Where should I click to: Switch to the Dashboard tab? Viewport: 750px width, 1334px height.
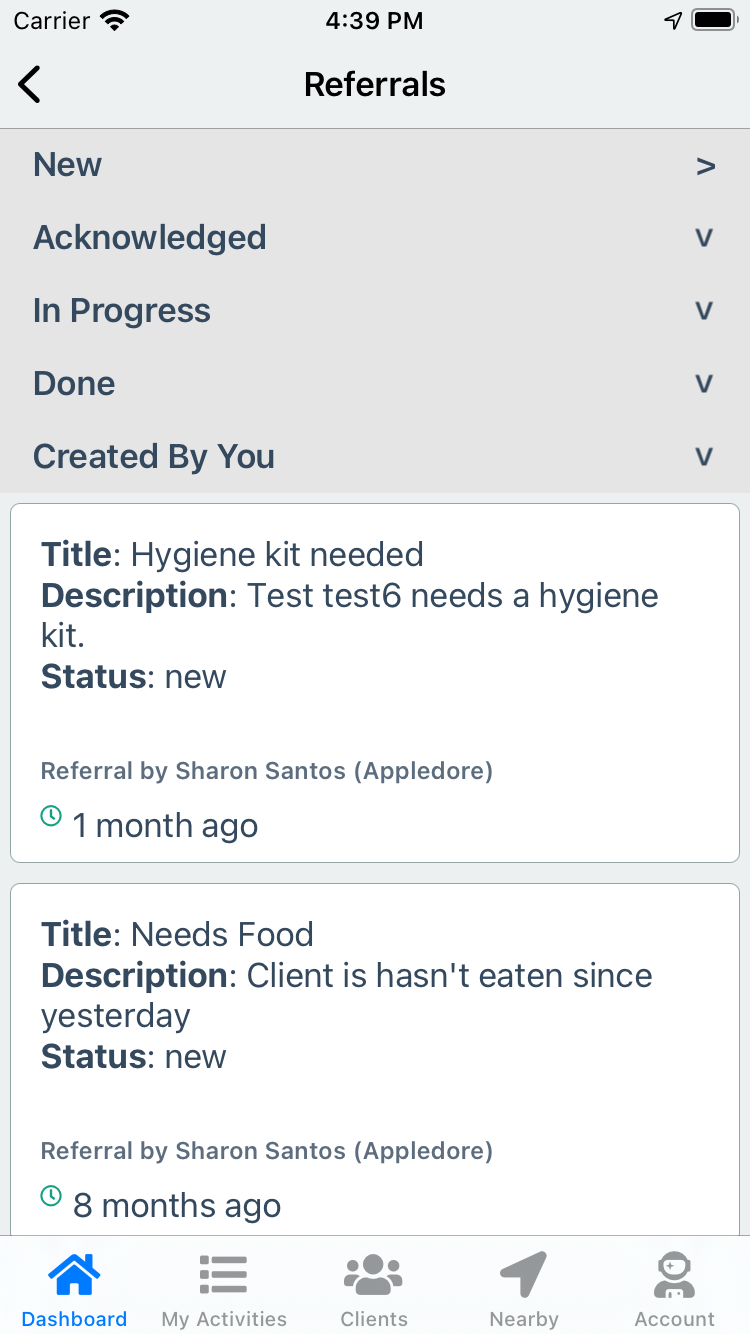74,1290
